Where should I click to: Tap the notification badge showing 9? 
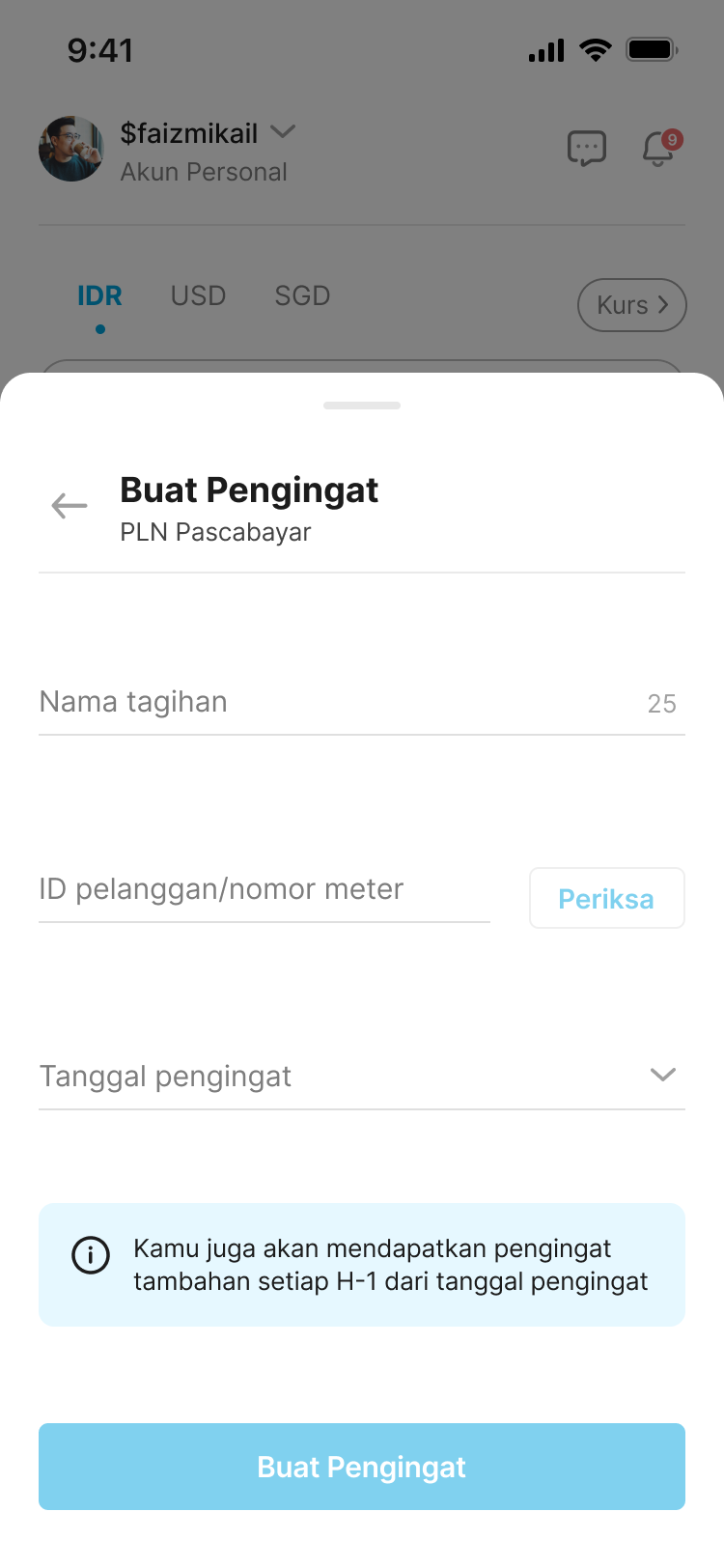click(x=673, y=138)
